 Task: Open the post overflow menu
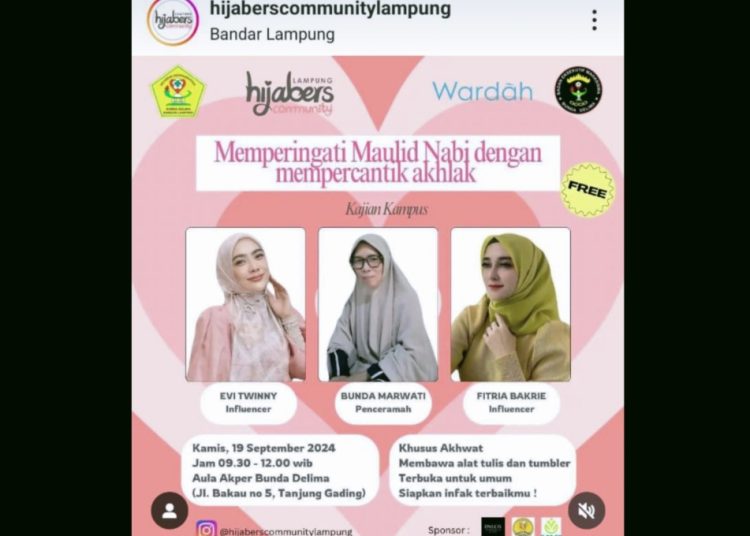pos(594,20)
